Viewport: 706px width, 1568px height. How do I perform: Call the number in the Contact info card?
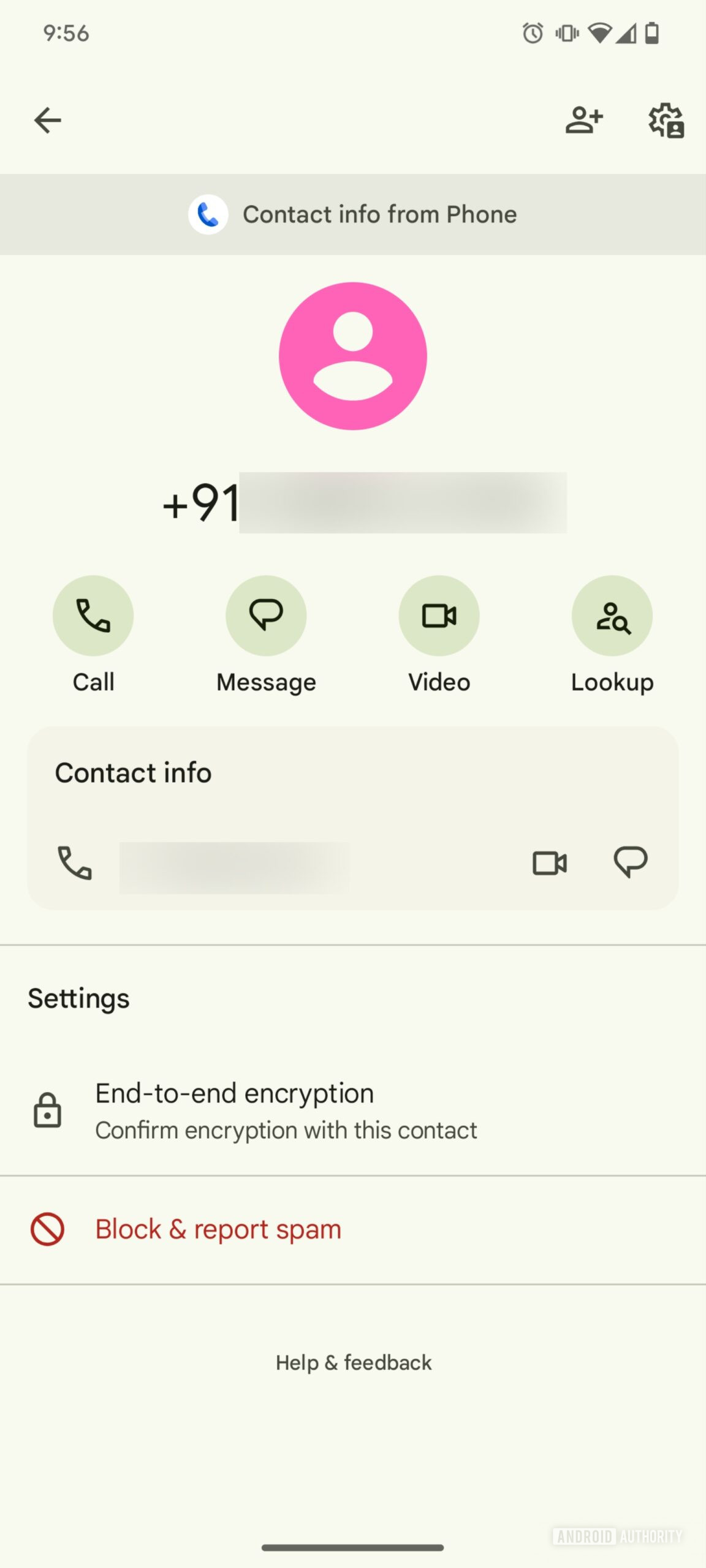pos(75,863)
